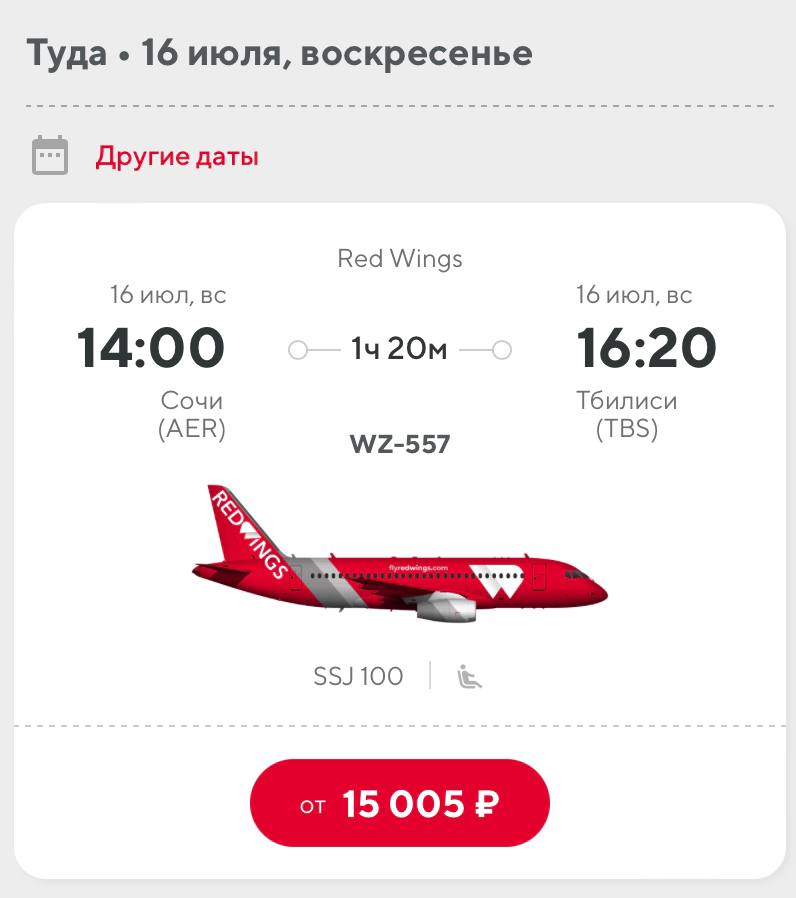Open the Red Wings WZ-557 flight card
This screenshot has height=898, width=796.
(x=399, y=443)
